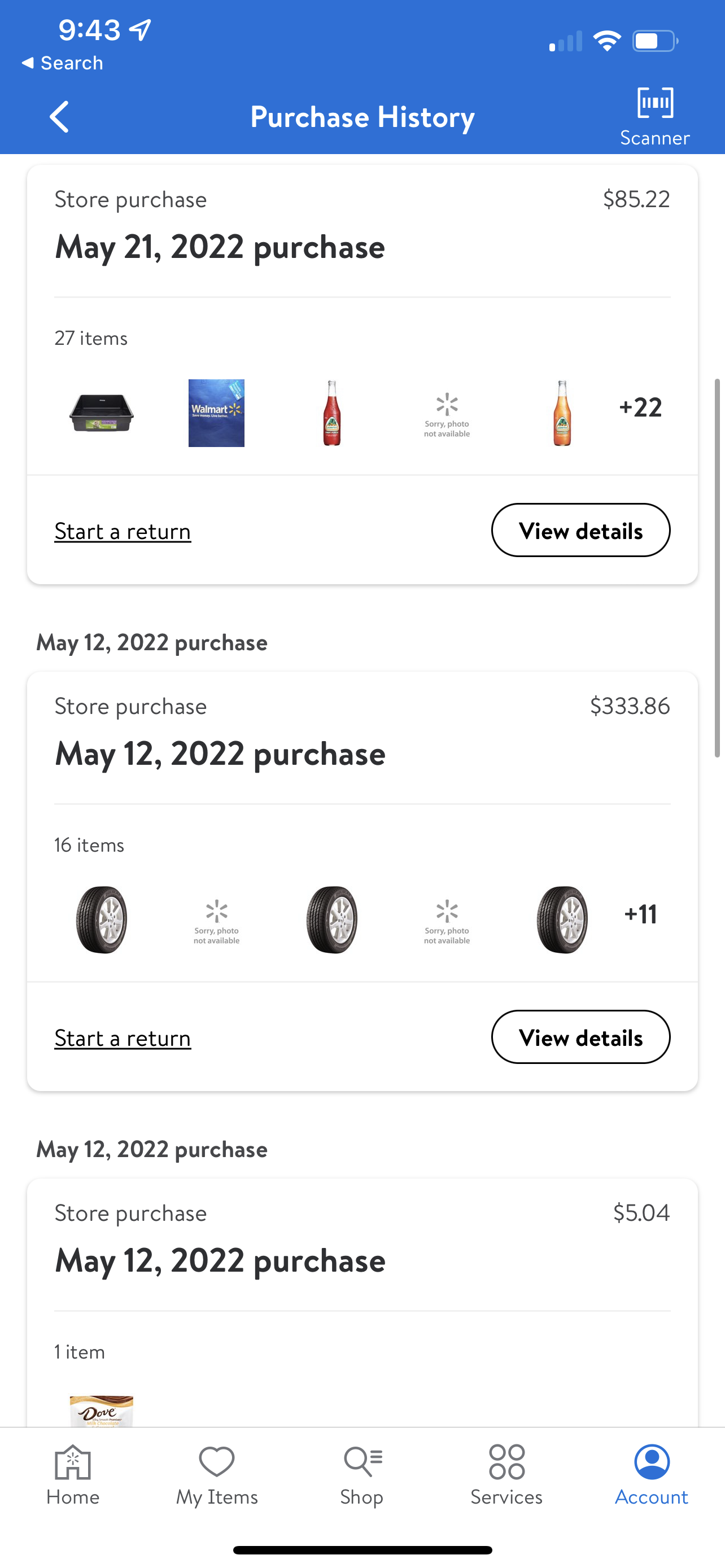725x1568 pixels.
Task: Open Shop via the search icon
Action: 361,1461
